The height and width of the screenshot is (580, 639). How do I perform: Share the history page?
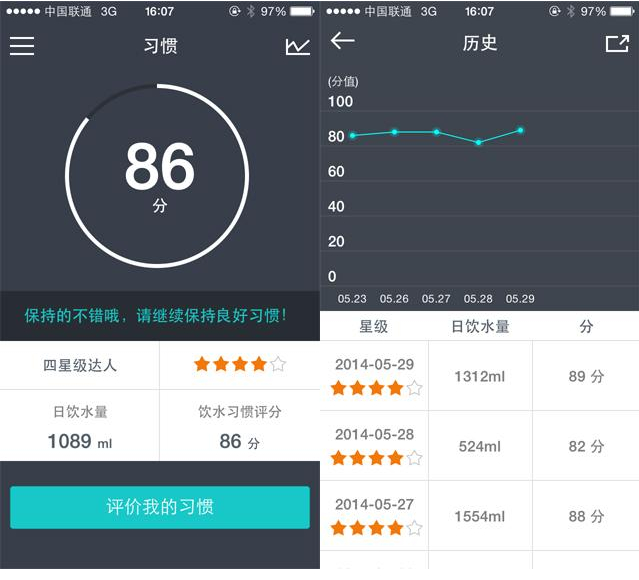617,43
